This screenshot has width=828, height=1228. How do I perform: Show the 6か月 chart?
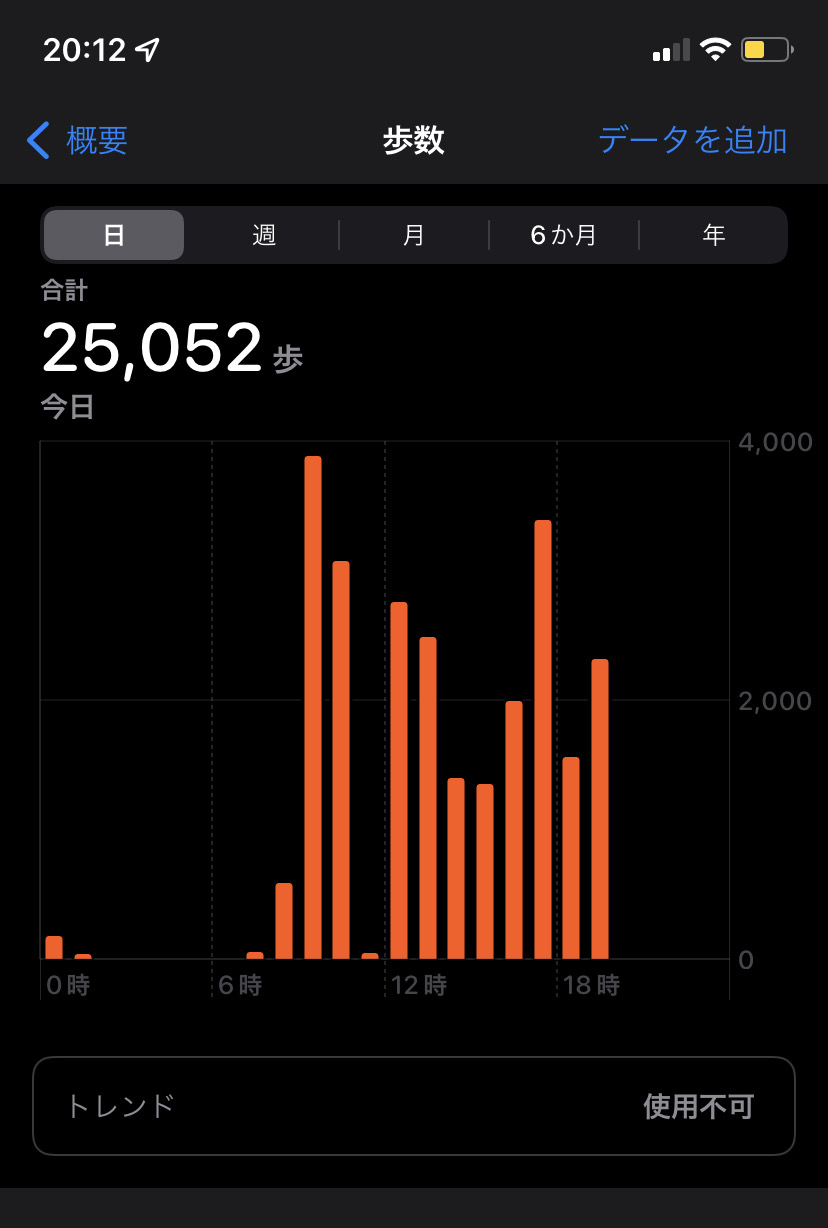click(563, 235)
